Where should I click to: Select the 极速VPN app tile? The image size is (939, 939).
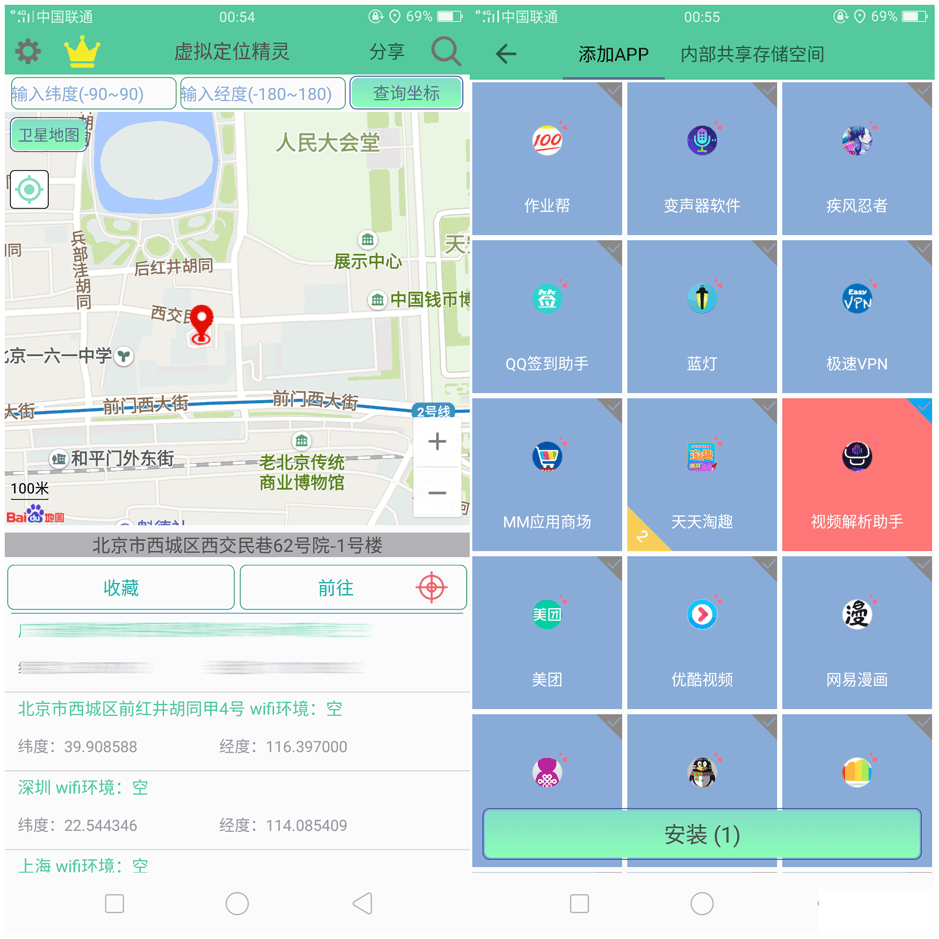tap(857, 318)
